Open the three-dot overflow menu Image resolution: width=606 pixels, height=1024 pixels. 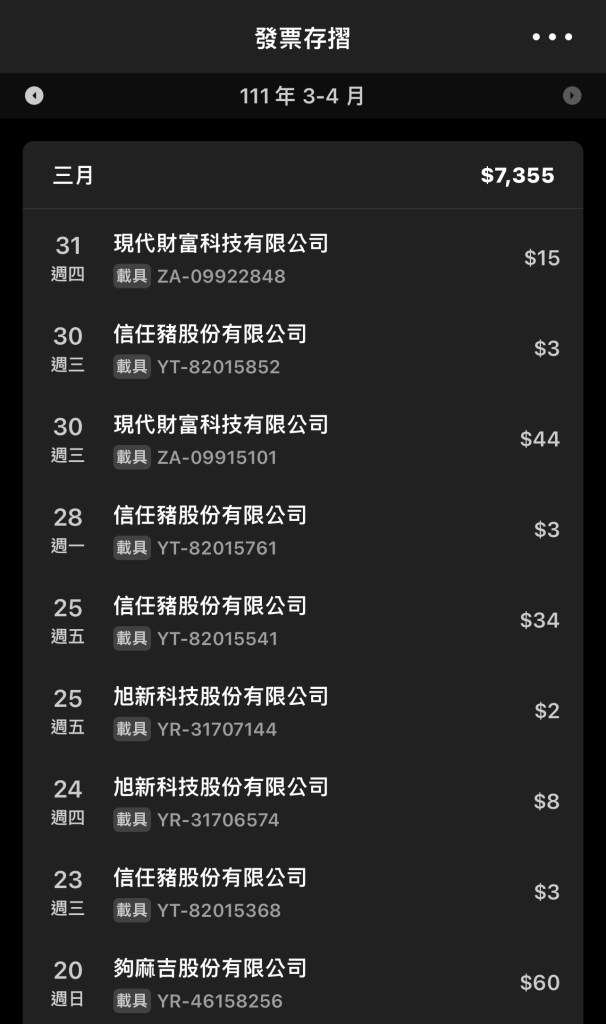coord(552,37)
